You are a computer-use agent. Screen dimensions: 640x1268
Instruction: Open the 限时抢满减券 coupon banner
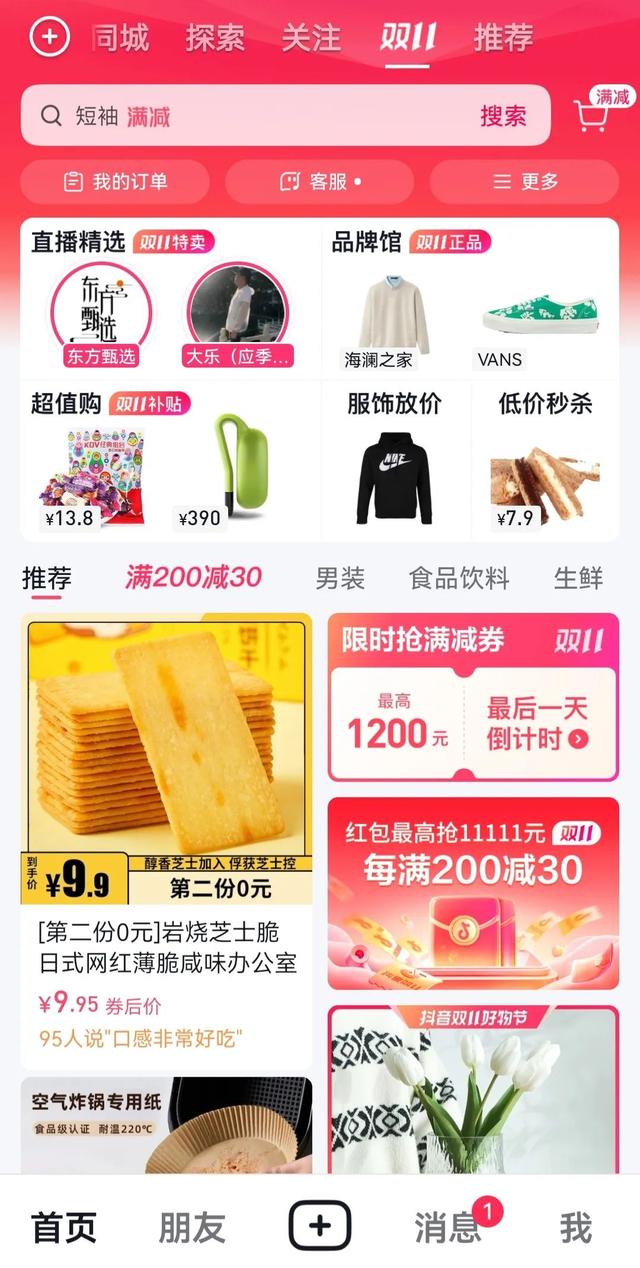pyautogui.click(x=473, y=697)
